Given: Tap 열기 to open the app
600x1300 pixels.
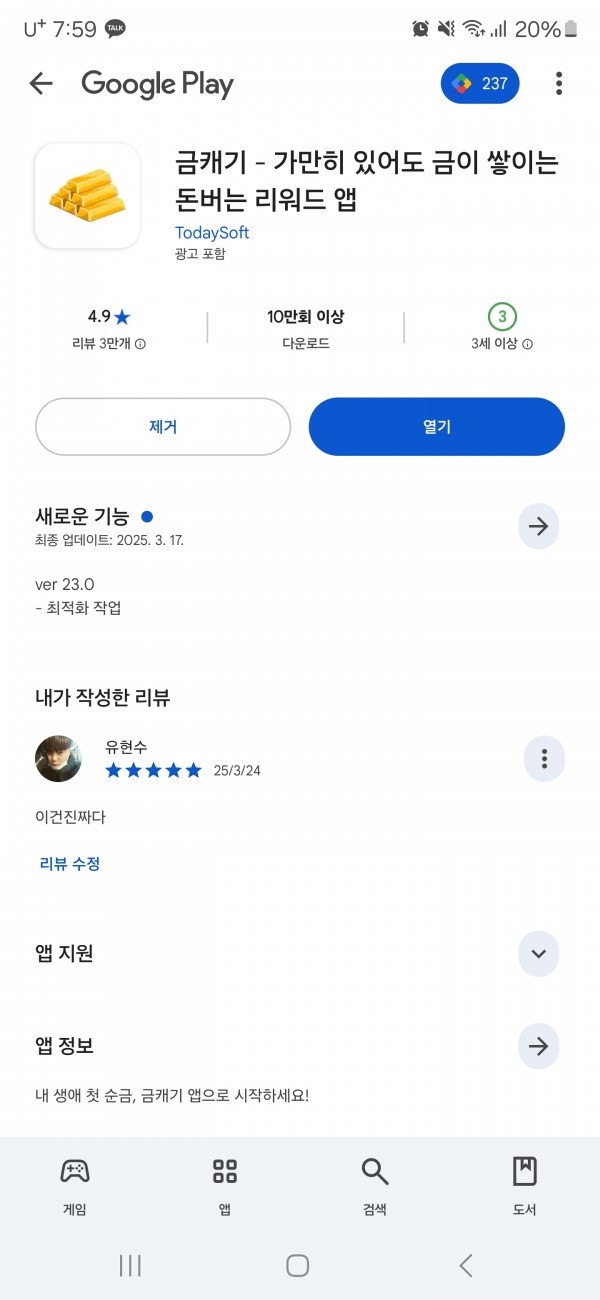Looking at the screenshot, I should click(437, 427).
